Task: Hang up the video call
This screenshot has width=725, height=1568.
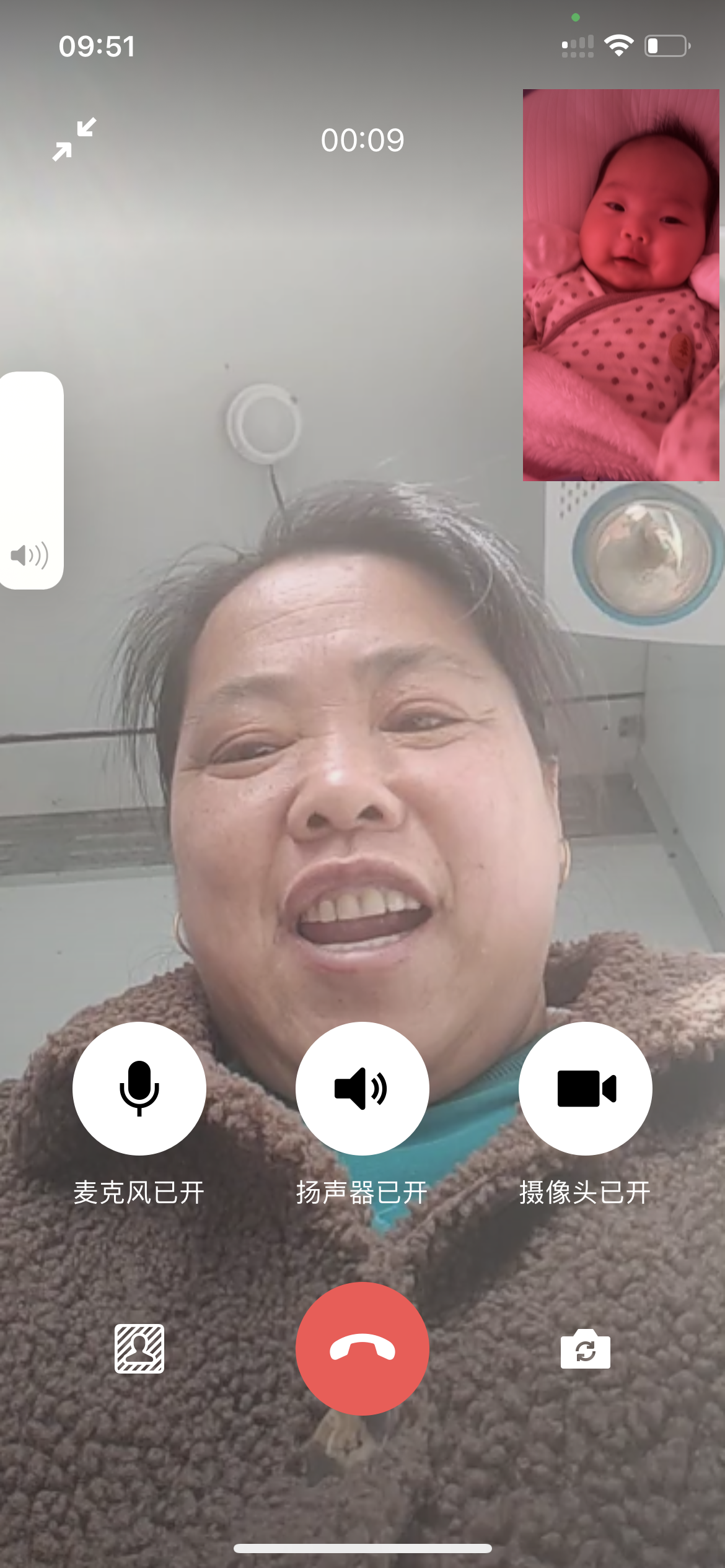Action: (362, 1348)
